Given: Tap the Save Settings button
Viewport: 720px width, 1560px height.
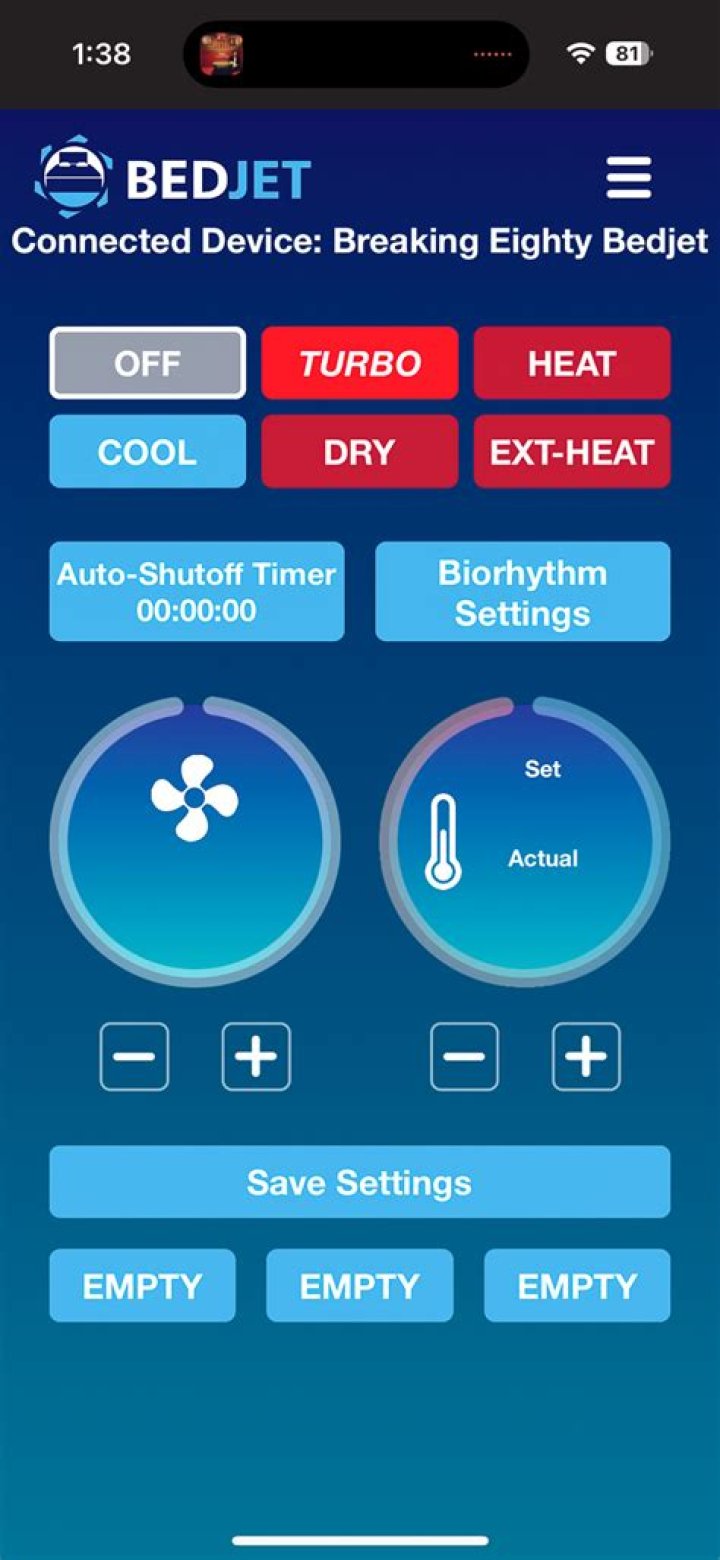Looking at the screenshot, I should 360,1182.
